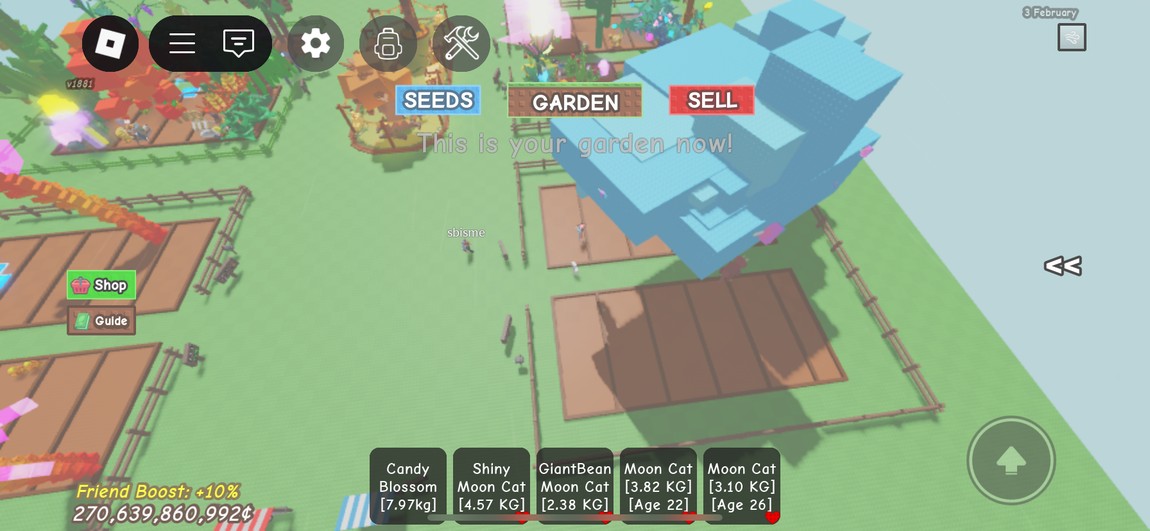The width and height of the screenshot is (1150, 531).
Task: Open the Roblox logo menu
Action: pos(110,43)
